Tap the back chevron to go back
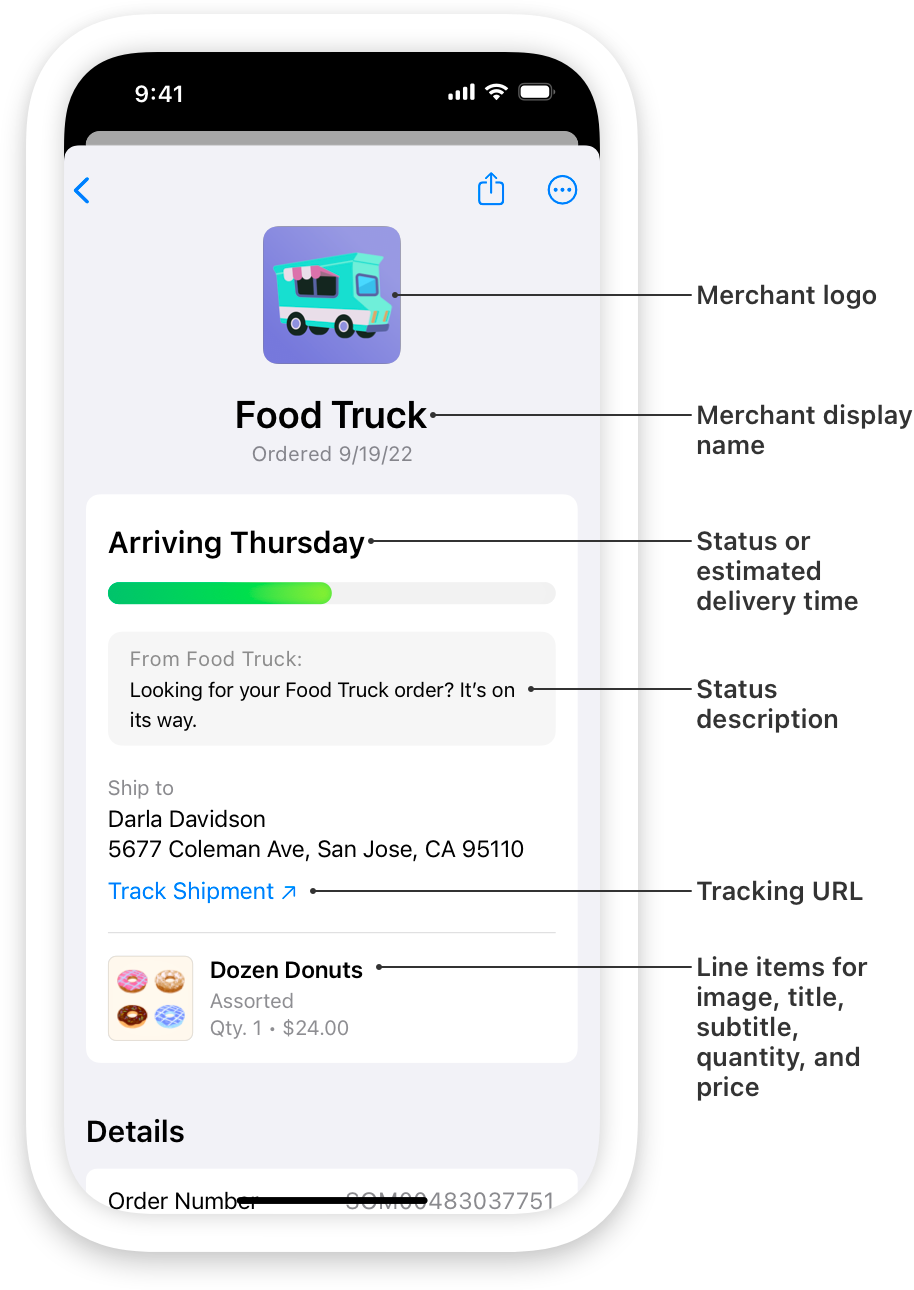Viewport: 914px width, 1290px height. [81, 190]
